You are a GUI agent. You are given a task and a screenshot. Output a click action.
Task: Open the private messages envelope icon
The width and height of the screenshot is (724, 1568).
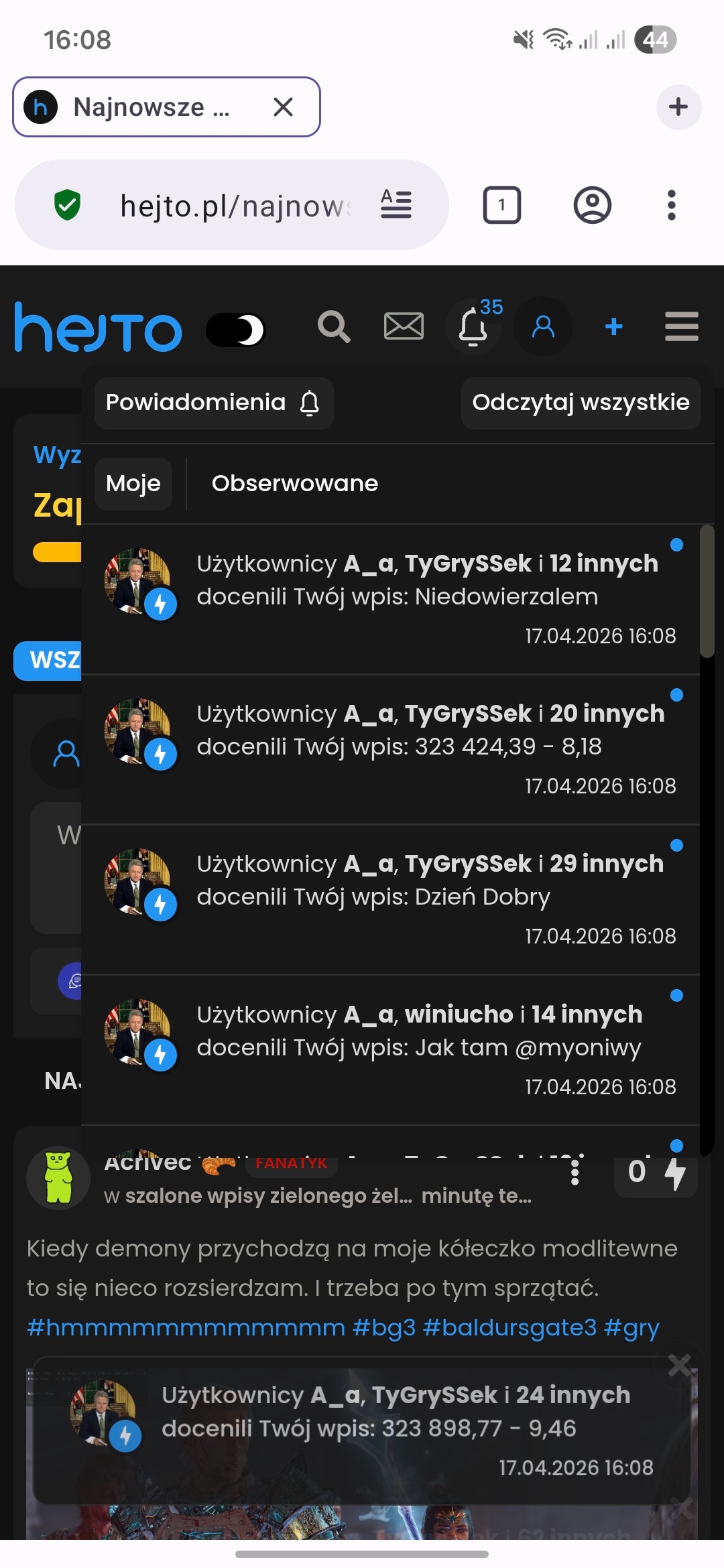pyautogui.click(x=404, y=326)
